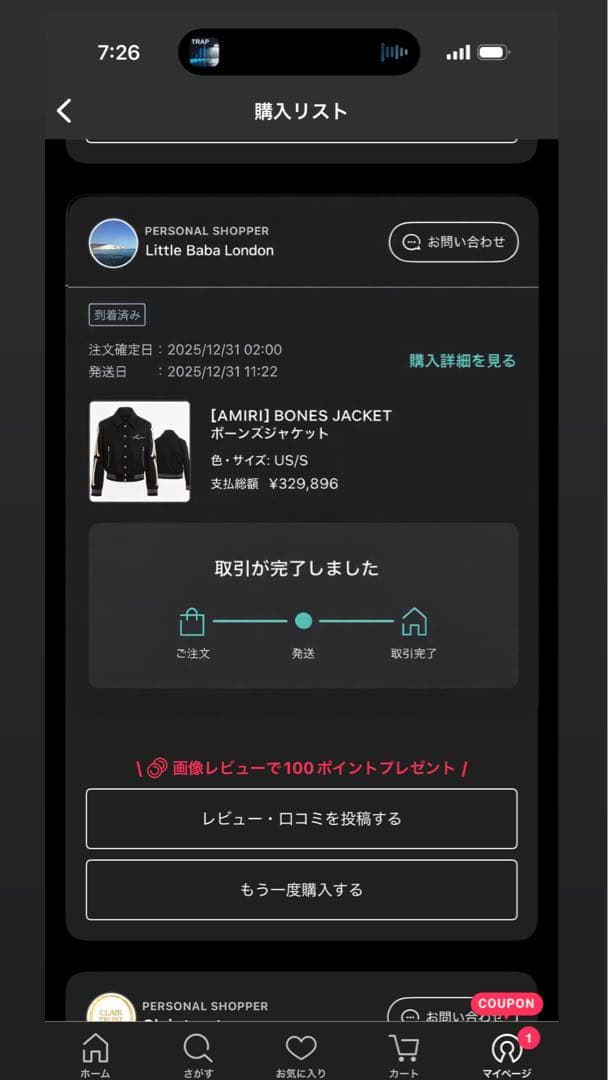608x1080 pixels.
Task: Buy again with もう一度購入する
Action: [301, 890]
